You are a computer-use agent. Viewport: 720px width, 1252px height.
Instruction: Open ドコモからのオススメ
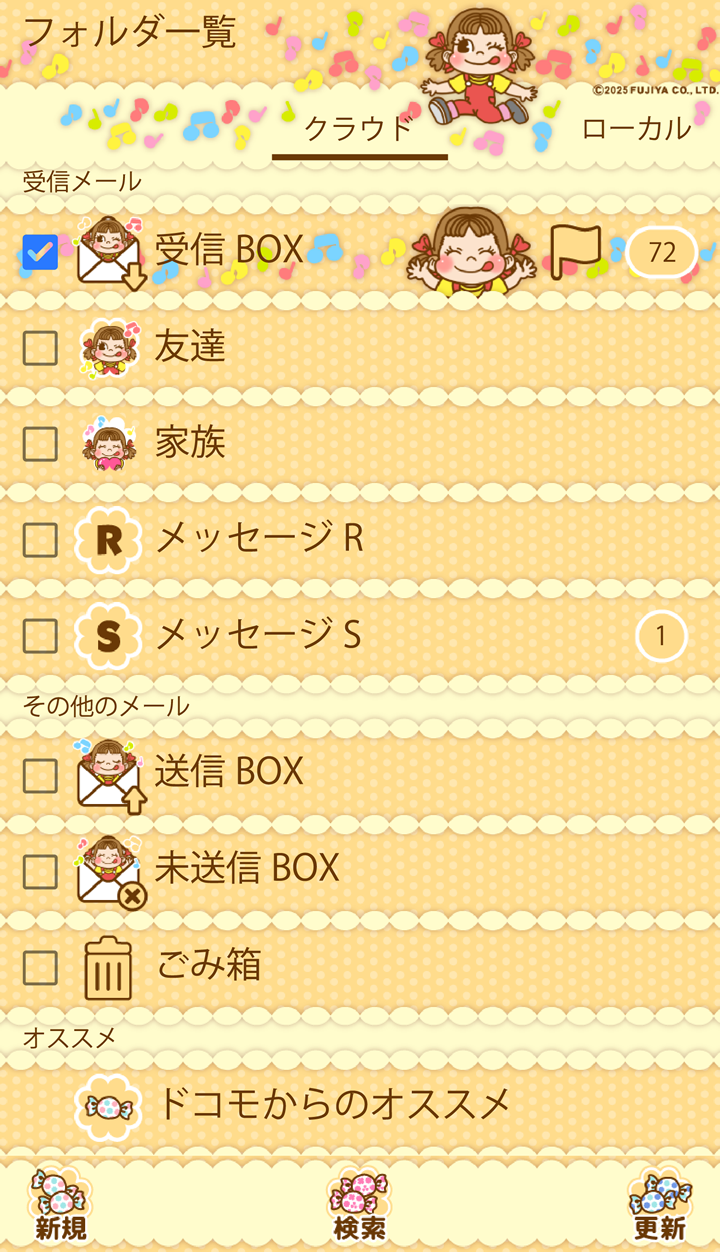coord(333,1104)
